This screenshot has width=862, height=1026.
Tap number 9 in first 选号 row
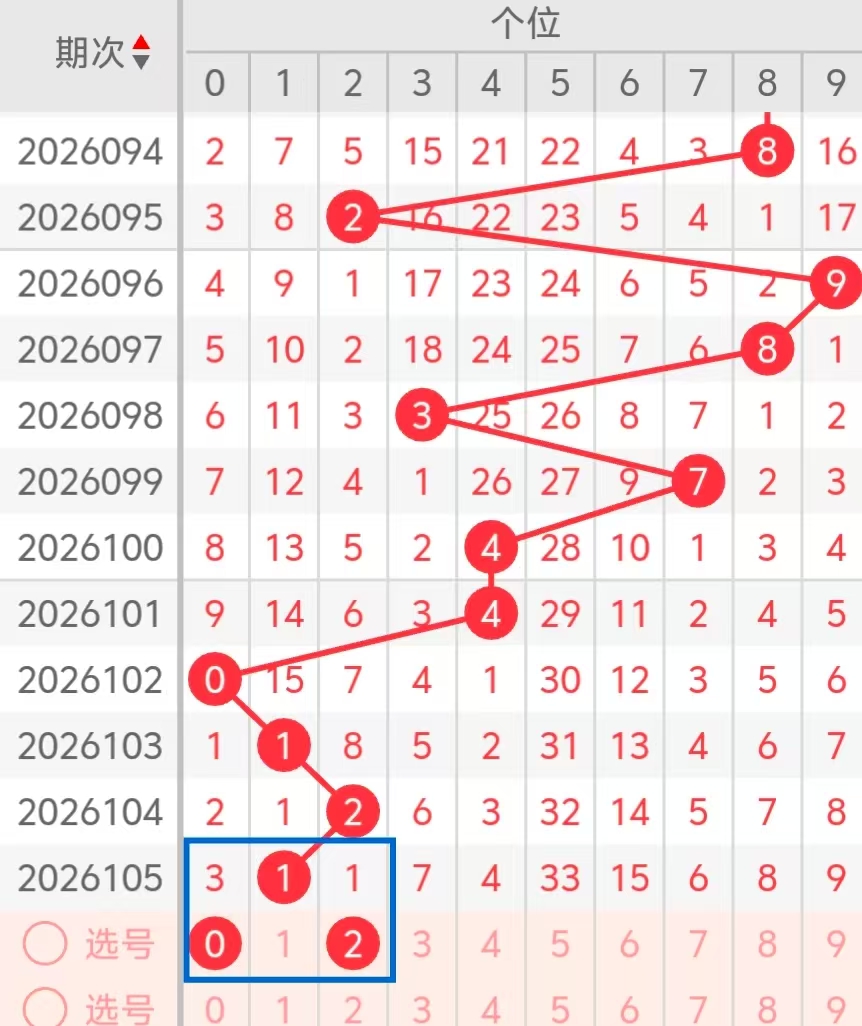click(x=835, y=945)
